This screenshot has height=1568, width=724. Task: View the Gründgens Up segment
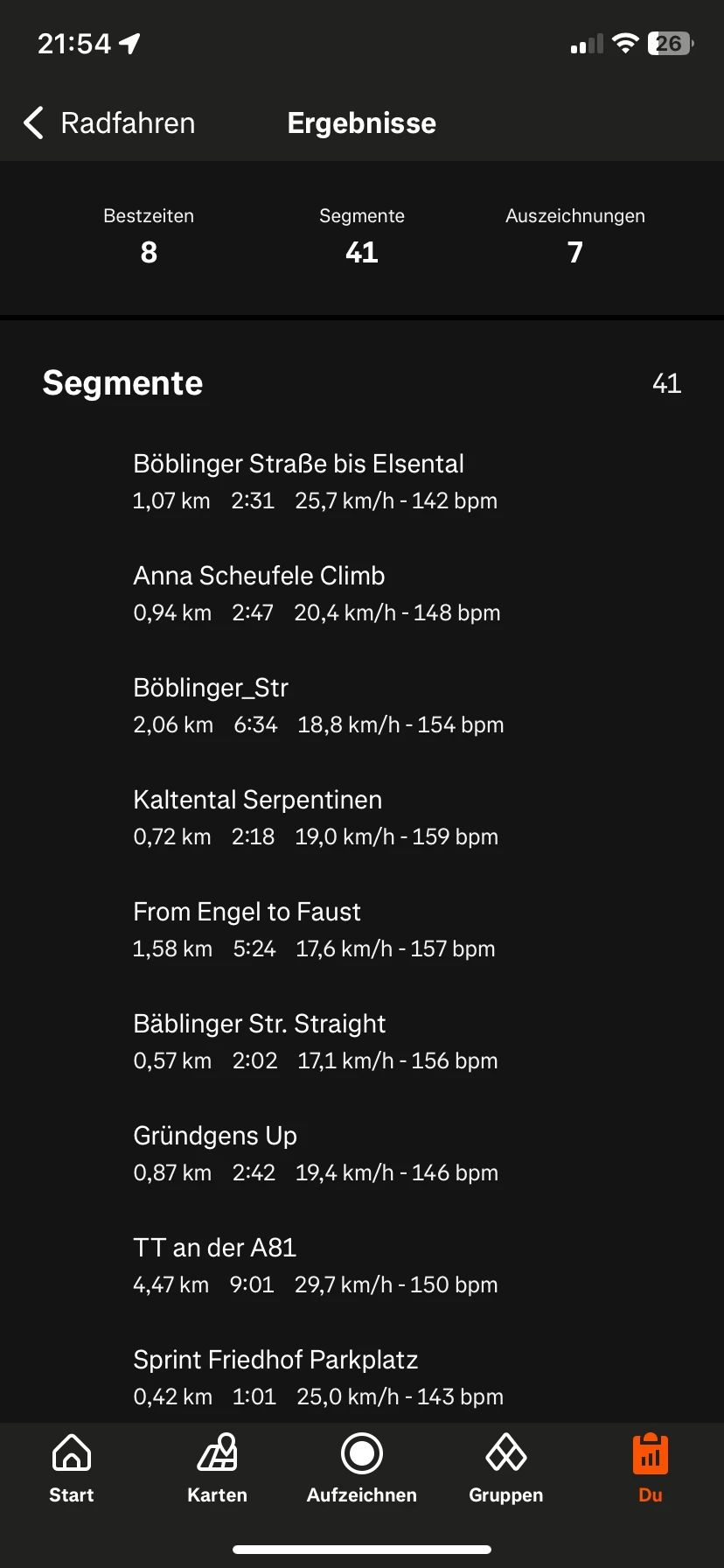tap(362, 1154)
